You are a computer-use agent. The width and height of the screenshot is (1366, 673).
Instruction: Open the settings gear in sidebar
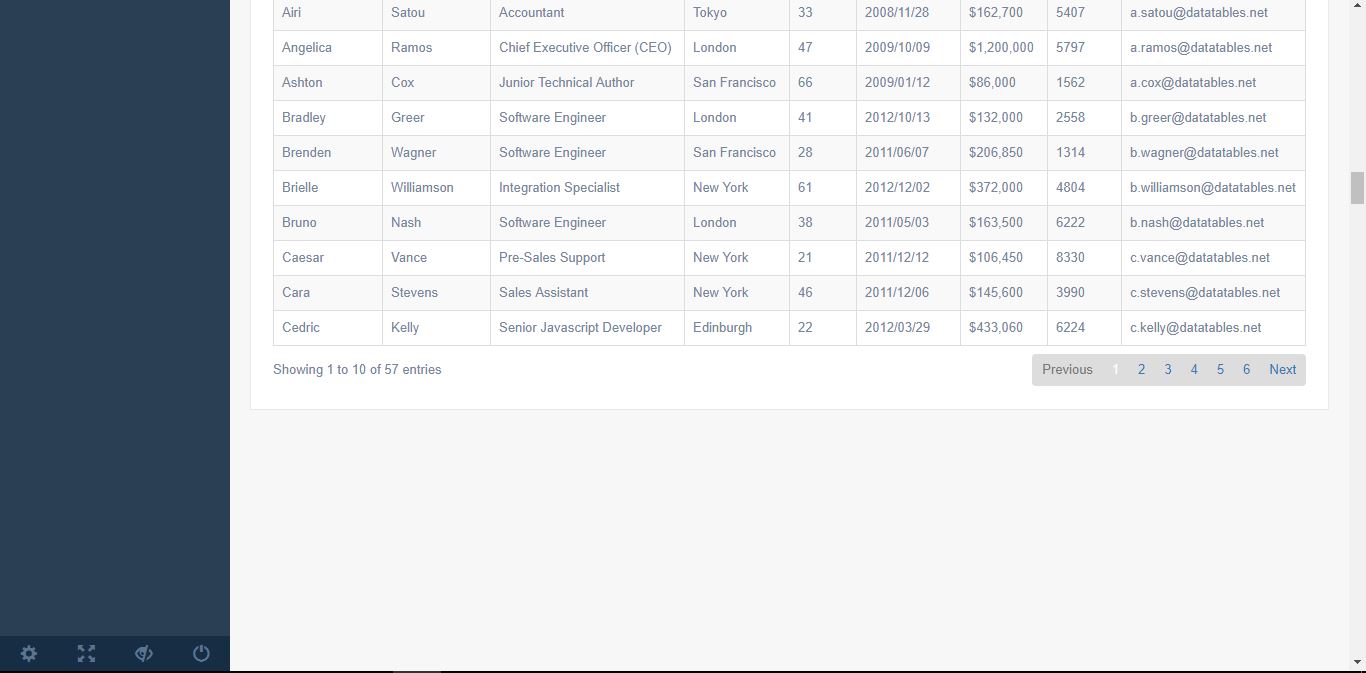point(29,654)
